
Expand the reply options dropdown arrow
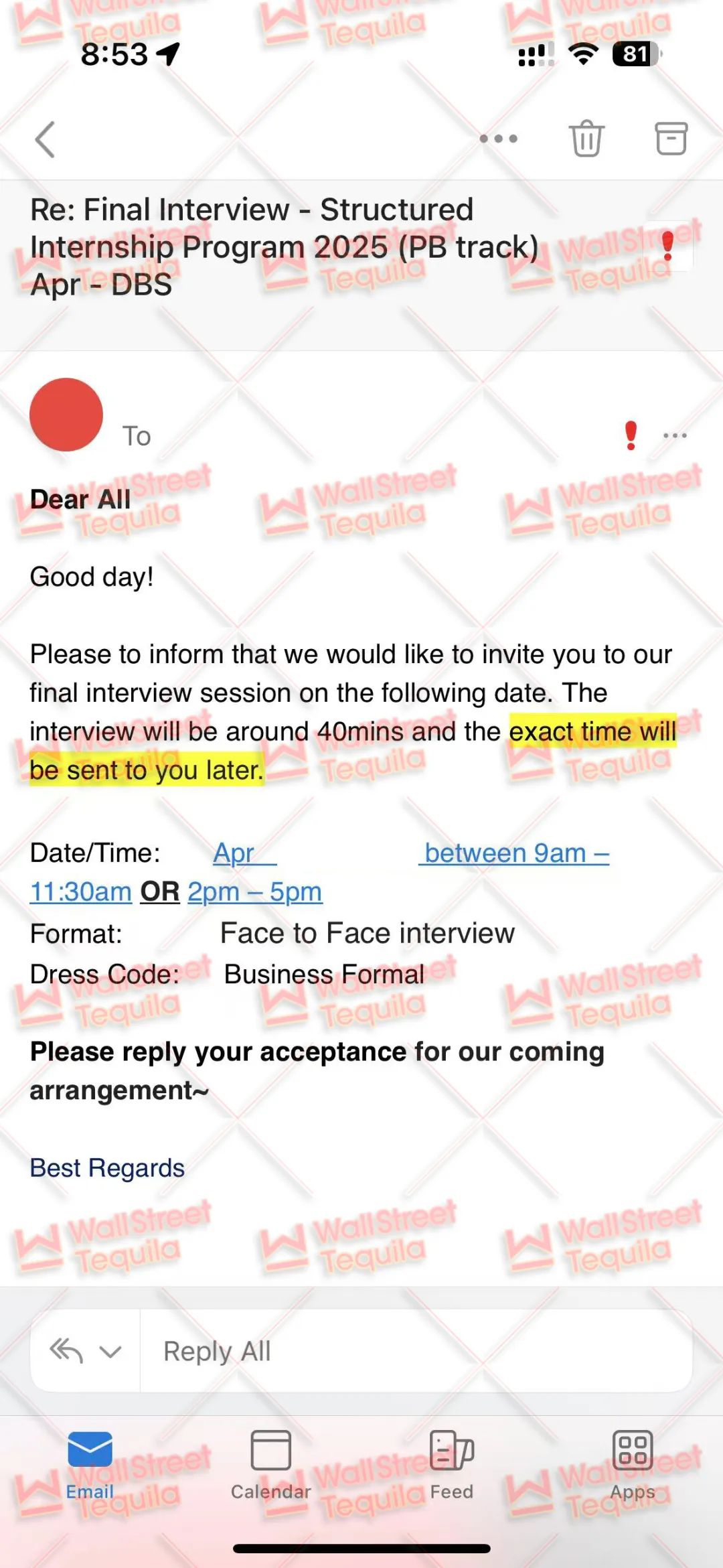point(110,1352)
